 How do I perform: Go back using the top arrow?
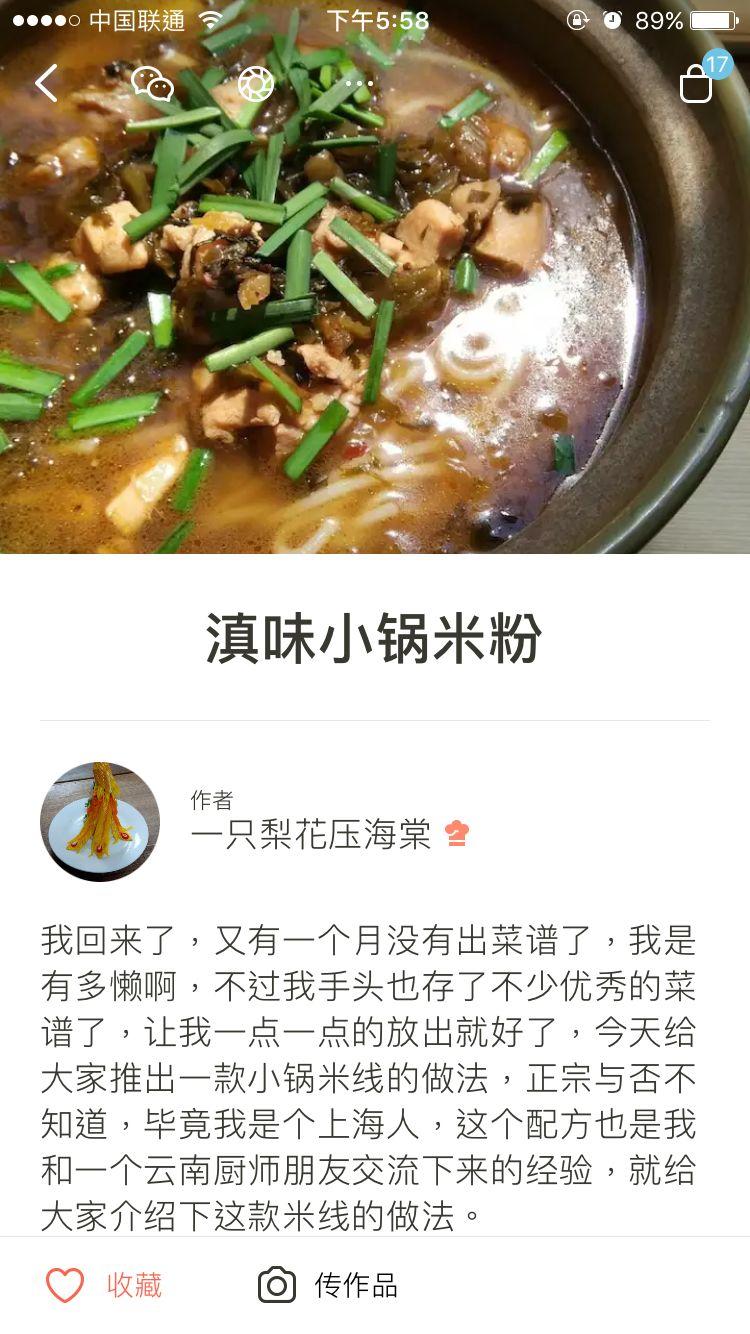(47, 83)
